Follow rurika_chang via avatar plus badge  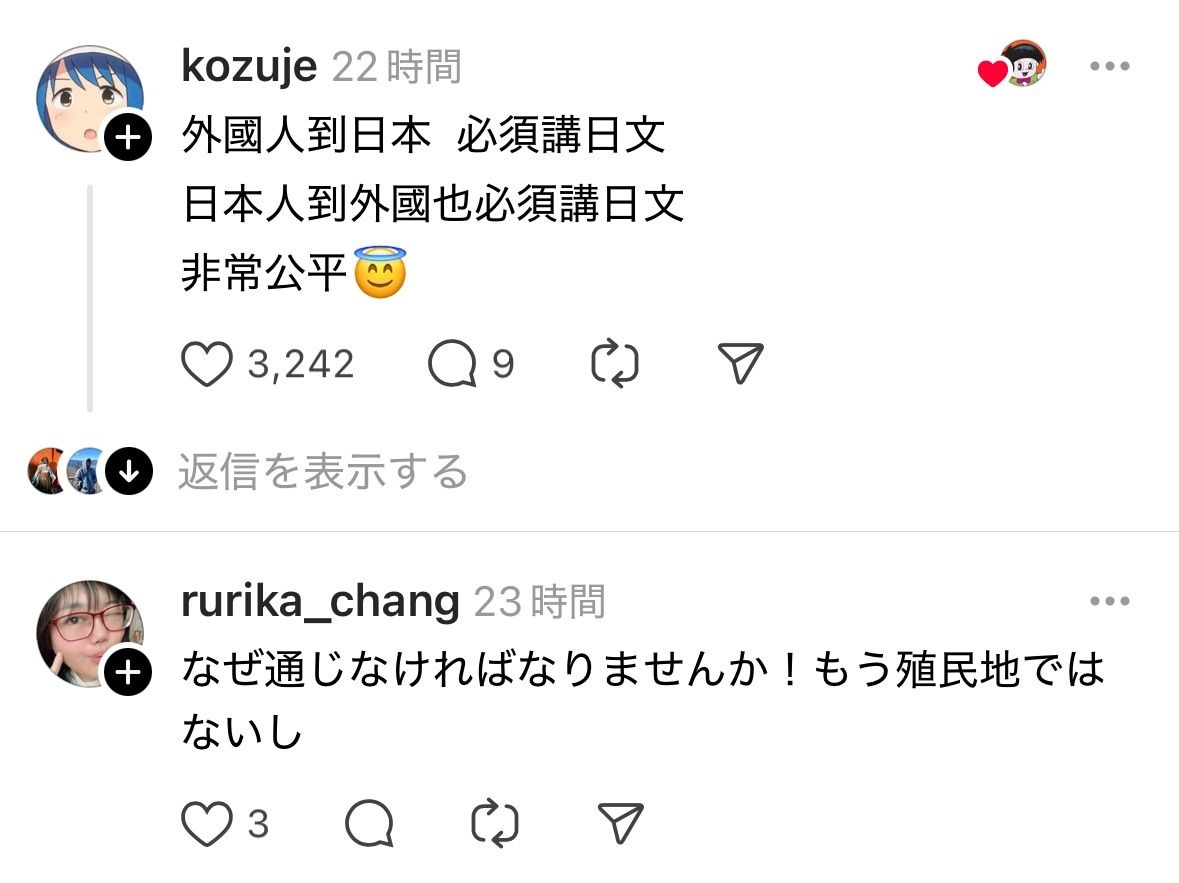[127, 673]
